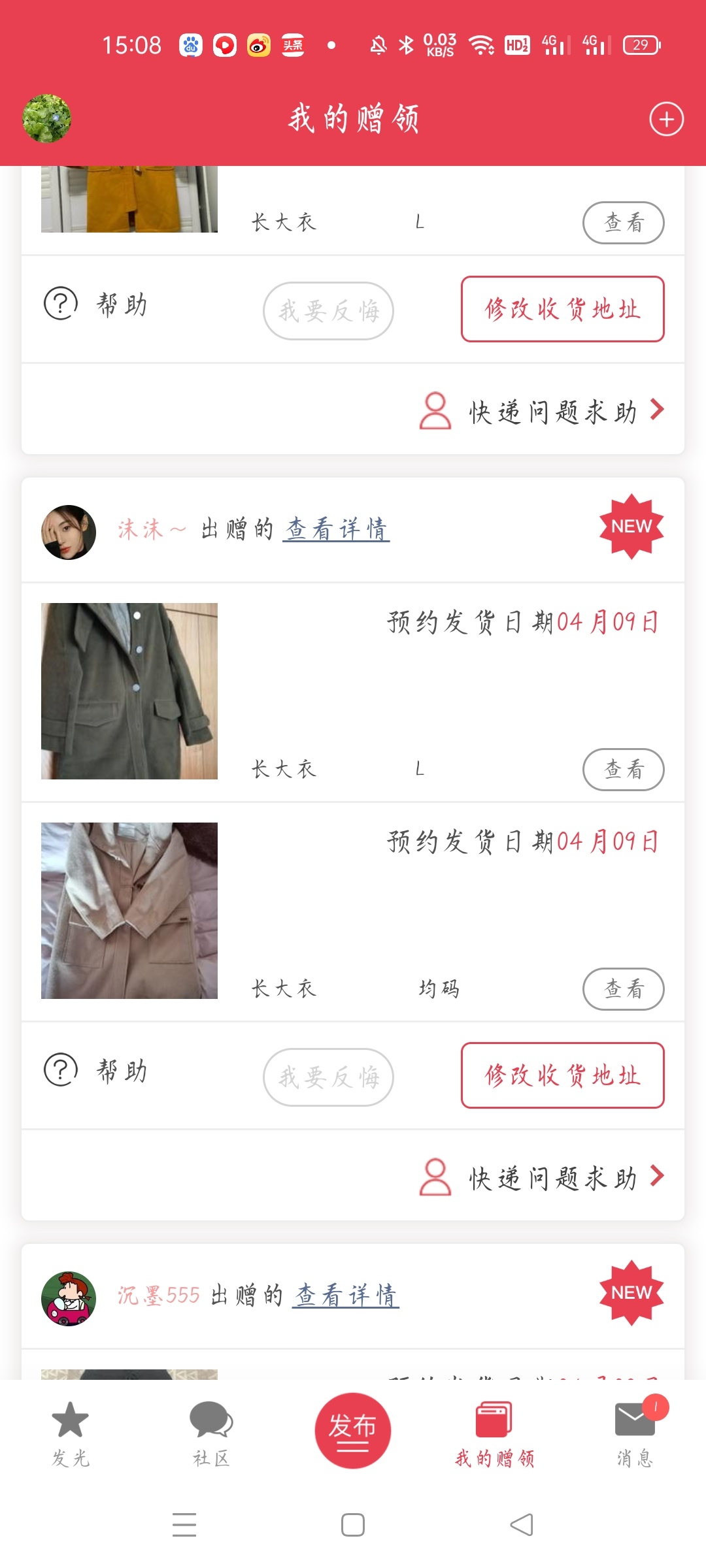Switch to the 社区 tab

211,1434
